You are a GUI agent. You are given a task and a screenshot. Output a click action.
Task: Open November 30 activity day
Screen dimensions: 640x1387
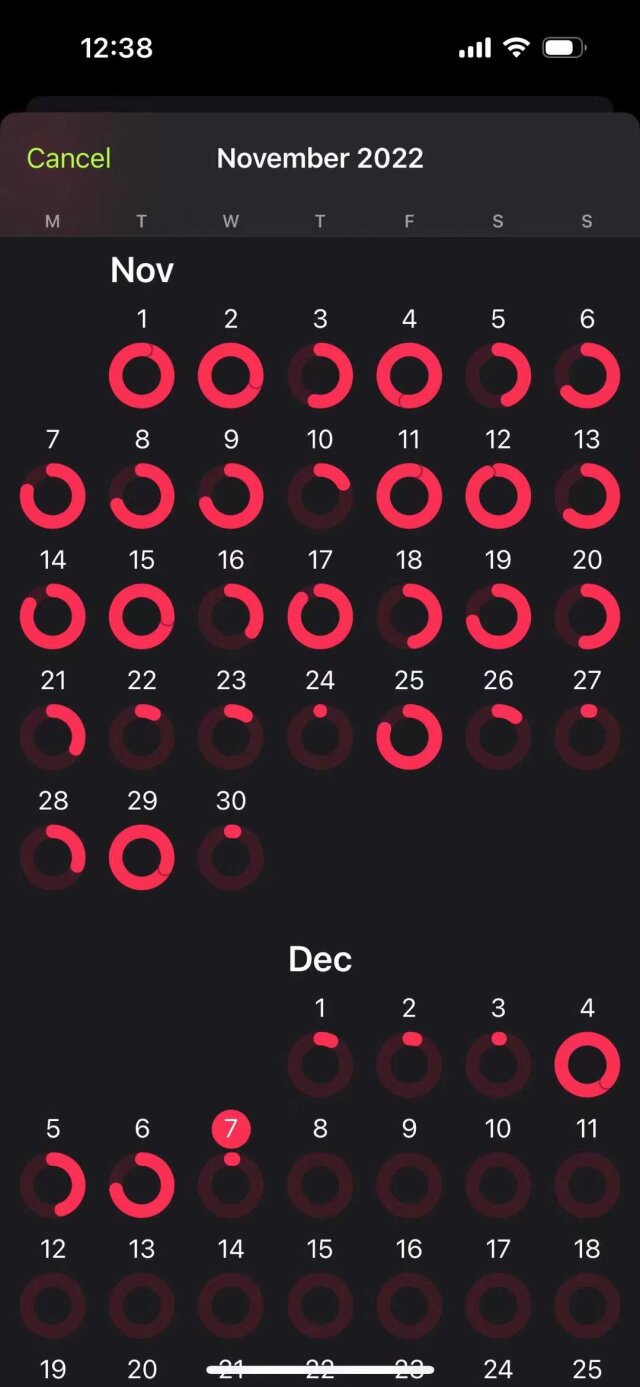[231, 857]
